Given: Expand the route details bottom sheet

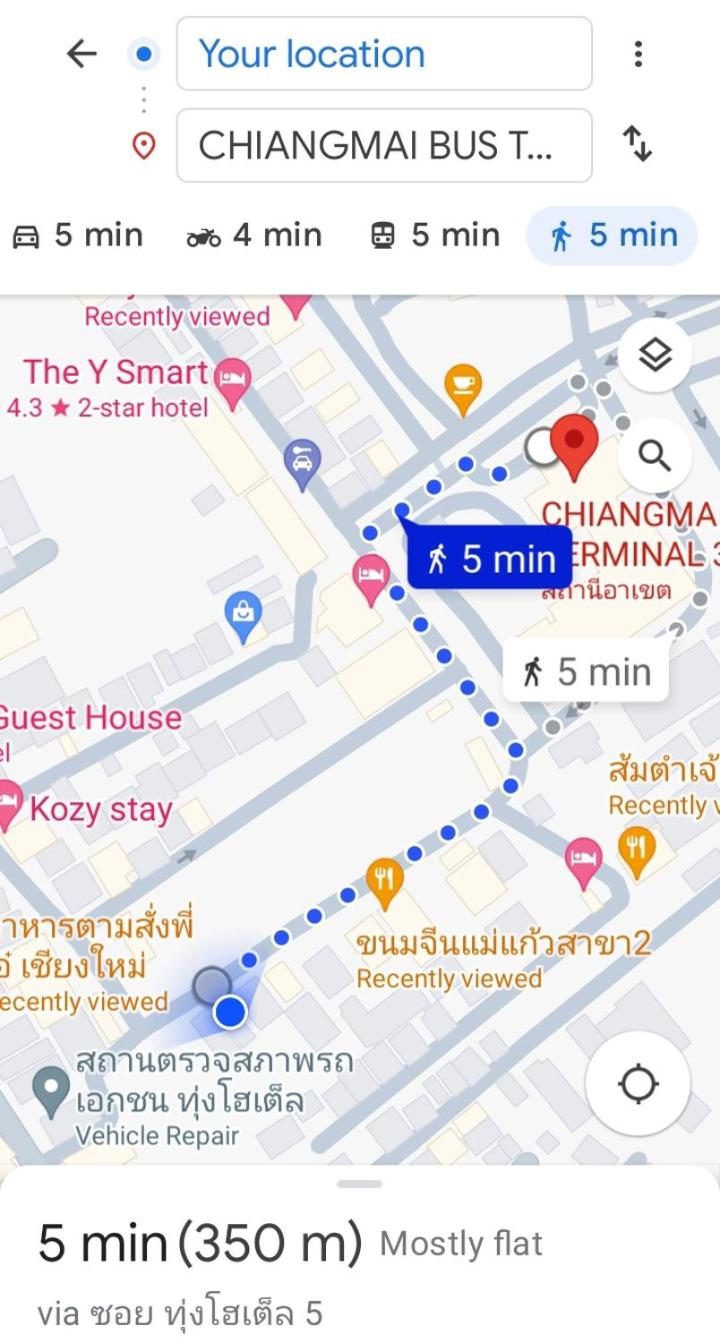Looking at the screenshot, I should pos(360,1184).
